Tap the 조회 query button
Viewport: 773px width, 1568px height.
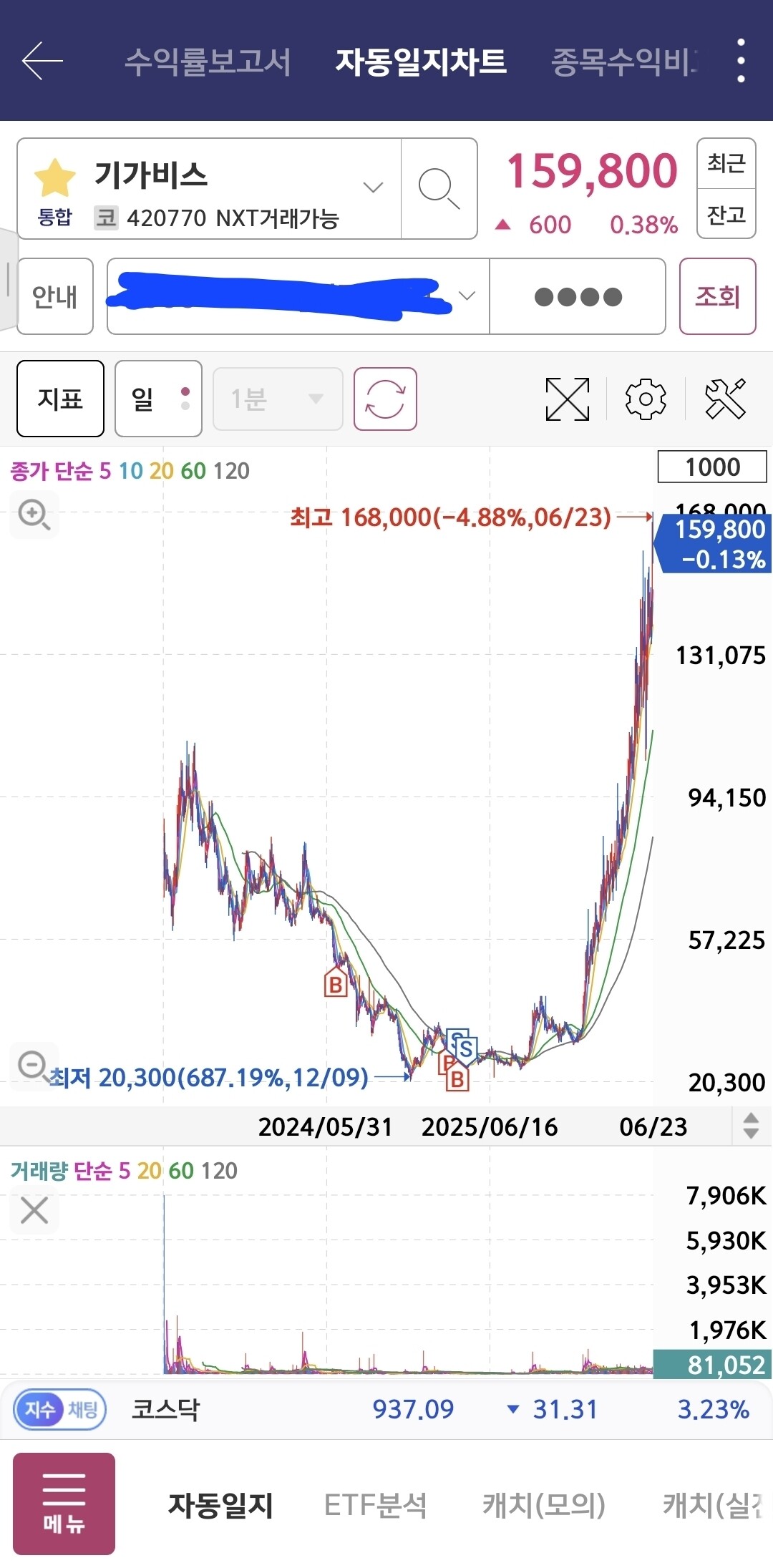coord(717,296)
